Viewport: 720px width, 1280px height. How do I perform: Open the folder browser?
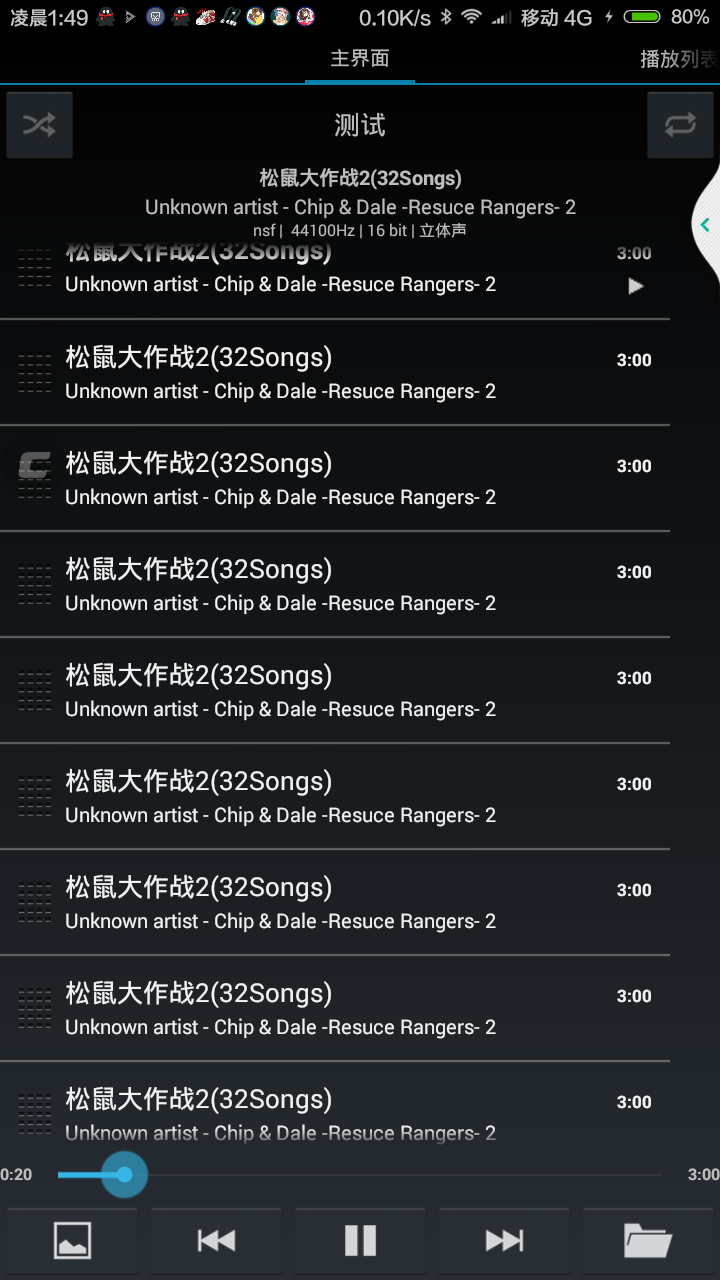[x=648, y=1241]
